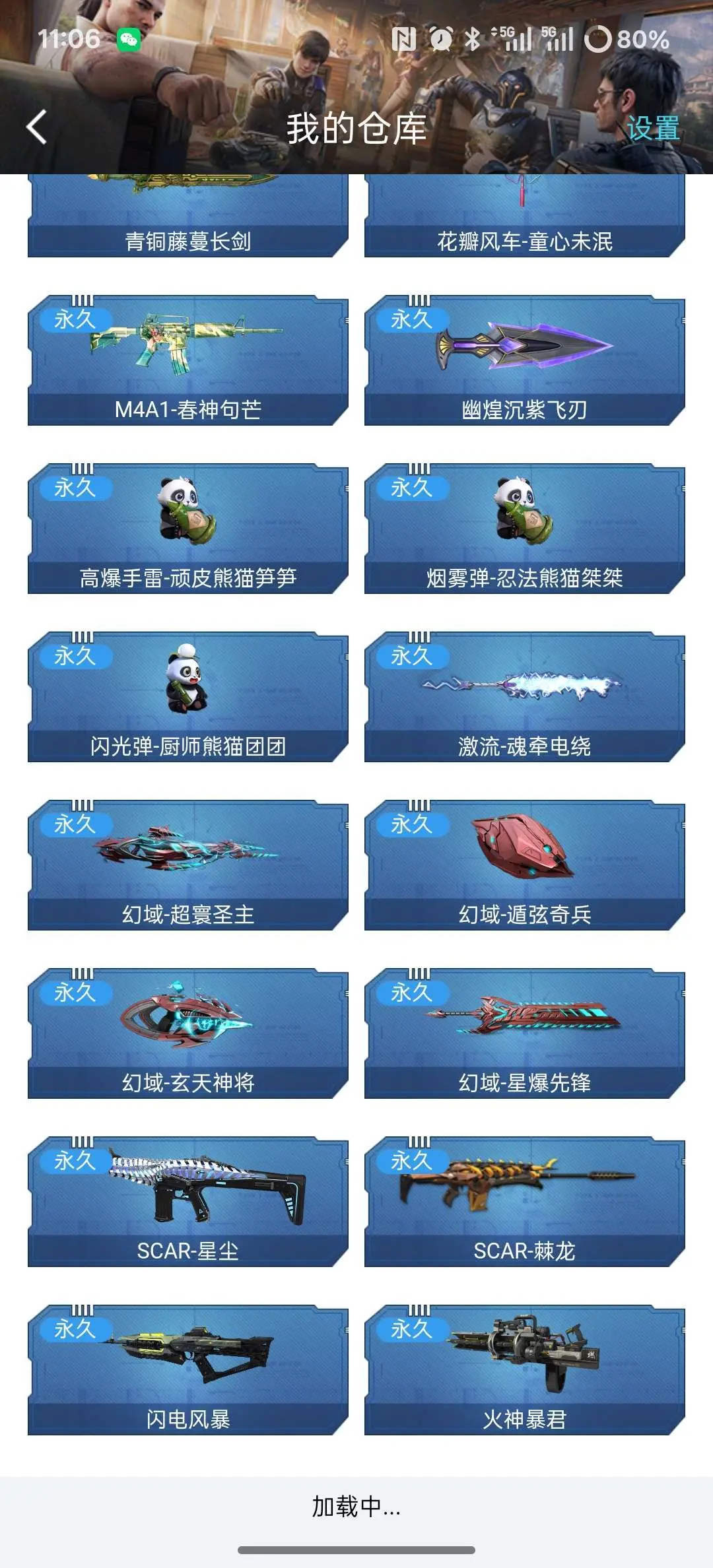
Task: Select the SCAR-星尘 rifle card
Action: coord(187,1202)
